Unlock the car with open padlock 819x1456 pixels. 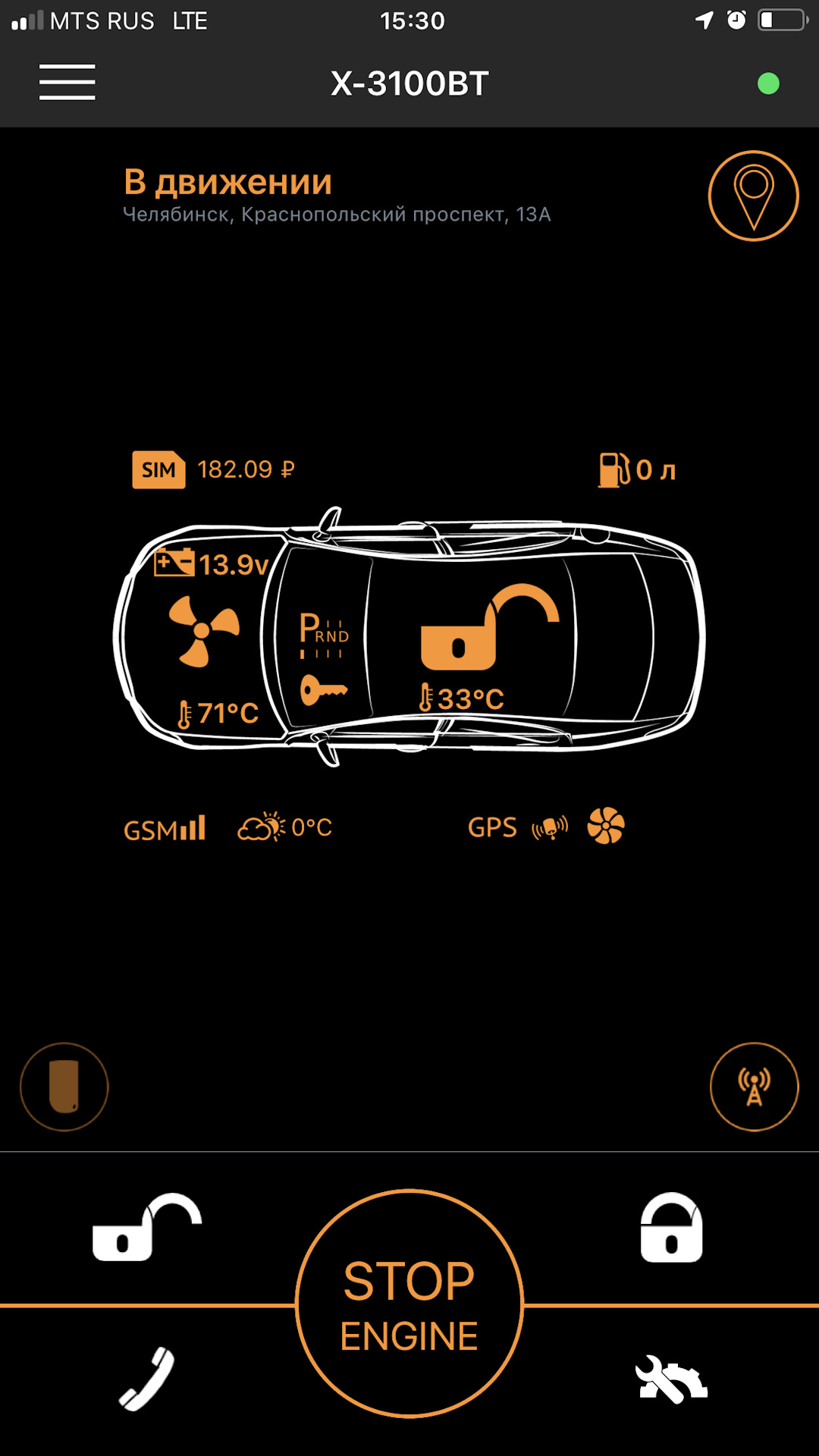(146, 1228)
